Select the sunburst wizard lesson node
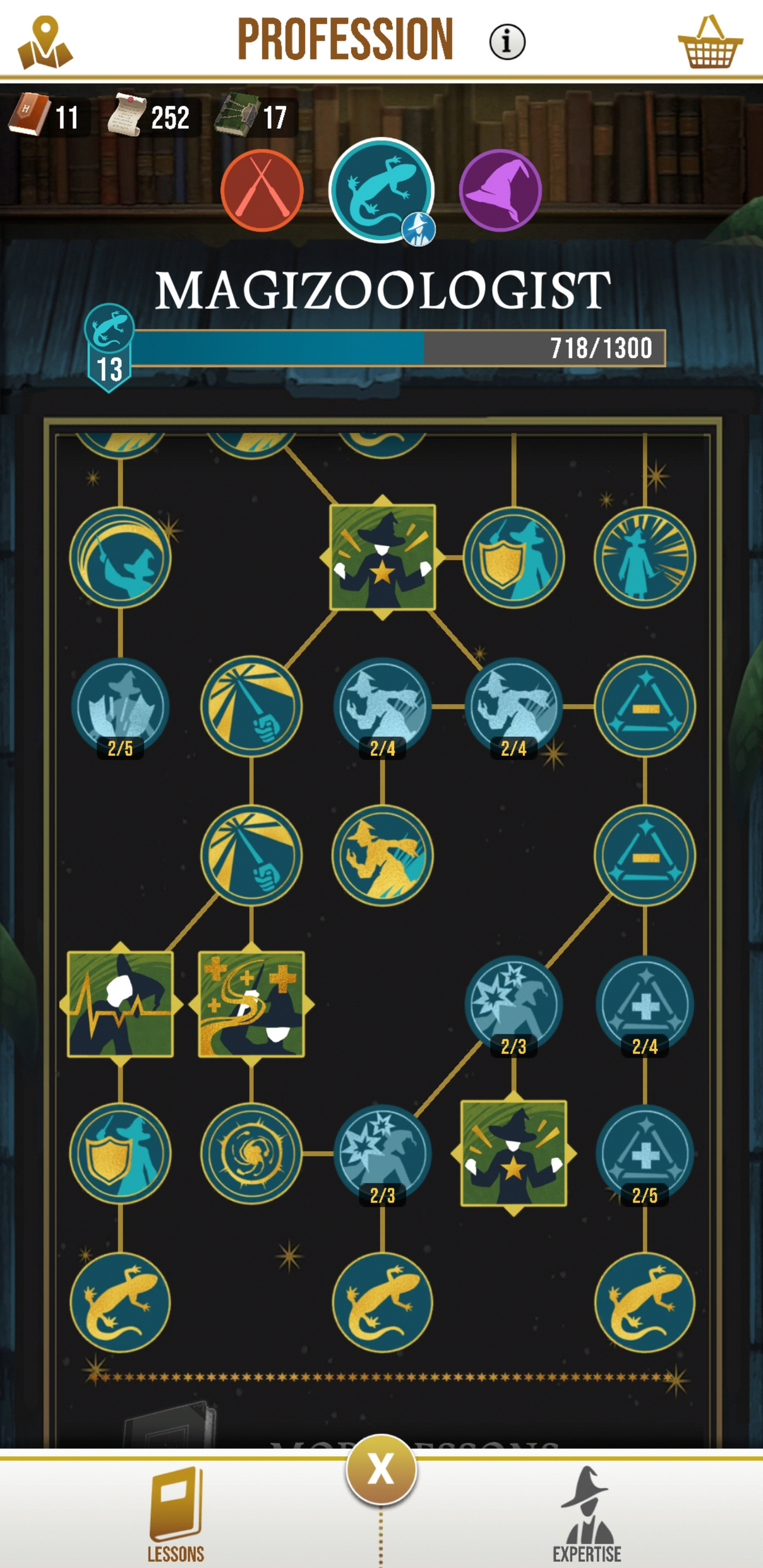Viewport: 763px width, 1568px height. 644,557
